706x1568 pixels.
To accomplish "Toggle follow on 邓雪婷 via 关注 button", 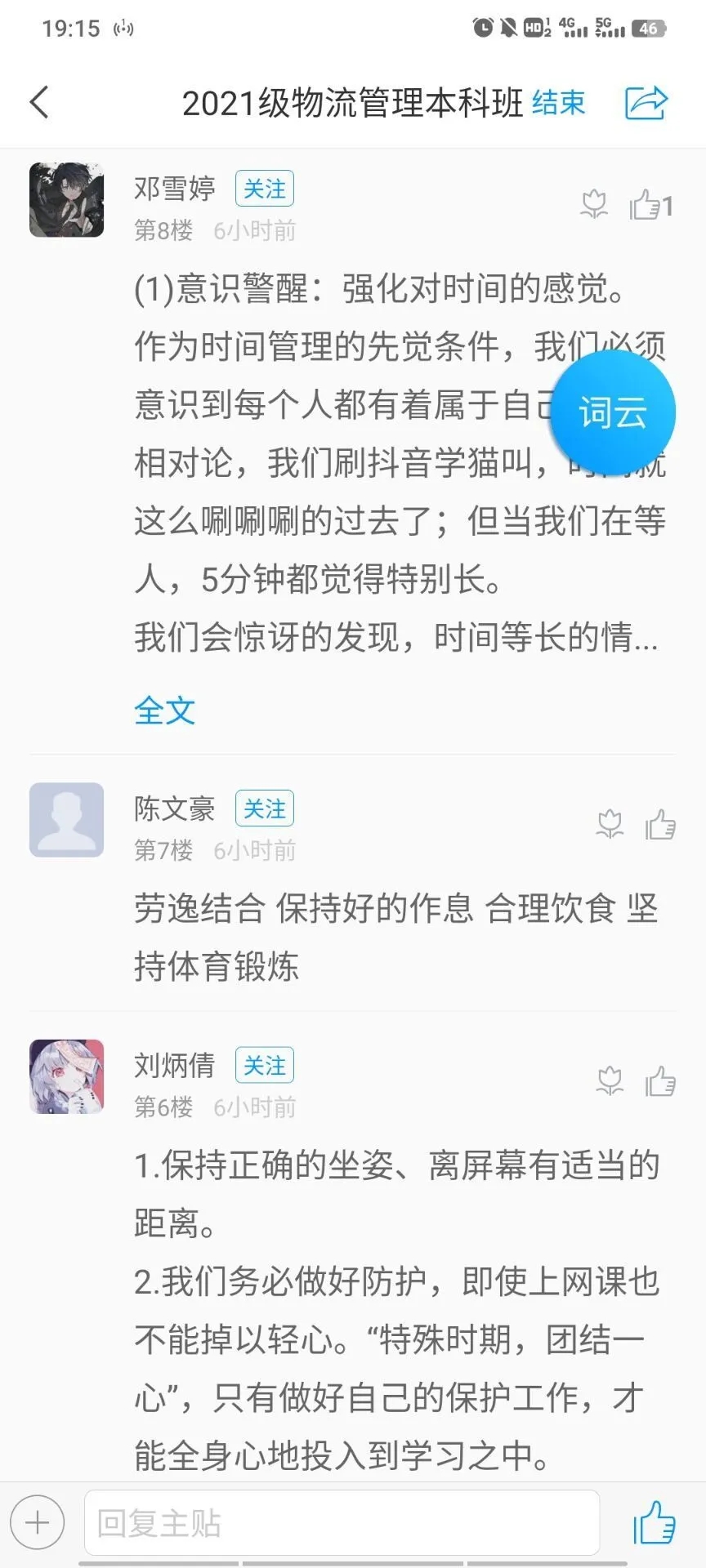I will [x=264, y=189].
